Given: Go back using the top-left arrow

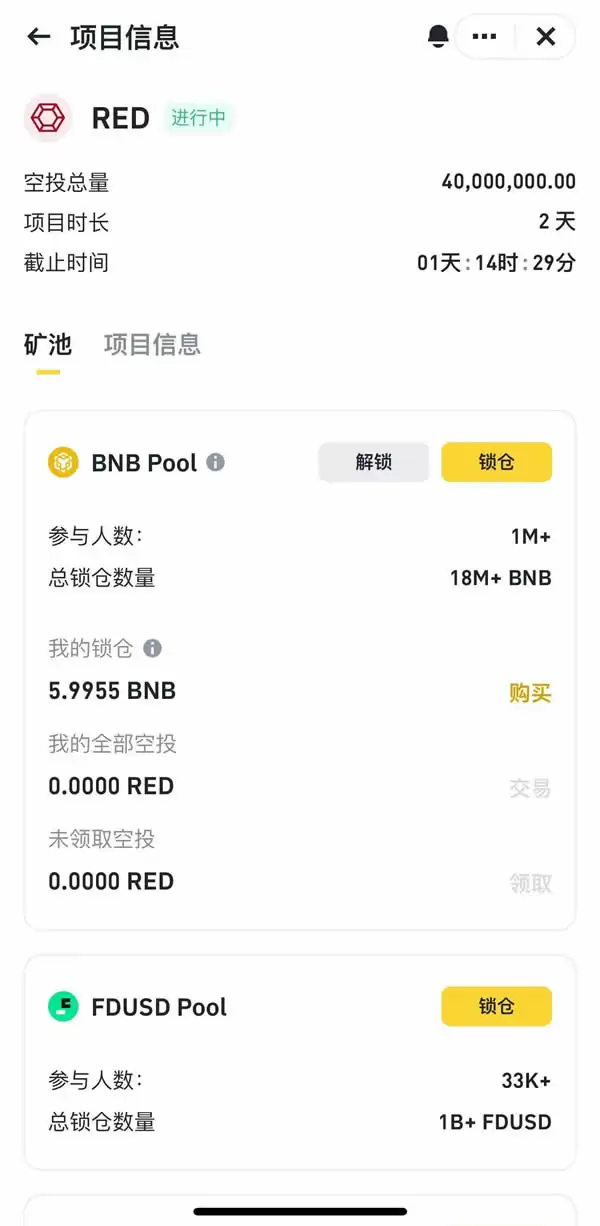Looking at the screenshot, I should pyautogui.click(x=38, y=37).
